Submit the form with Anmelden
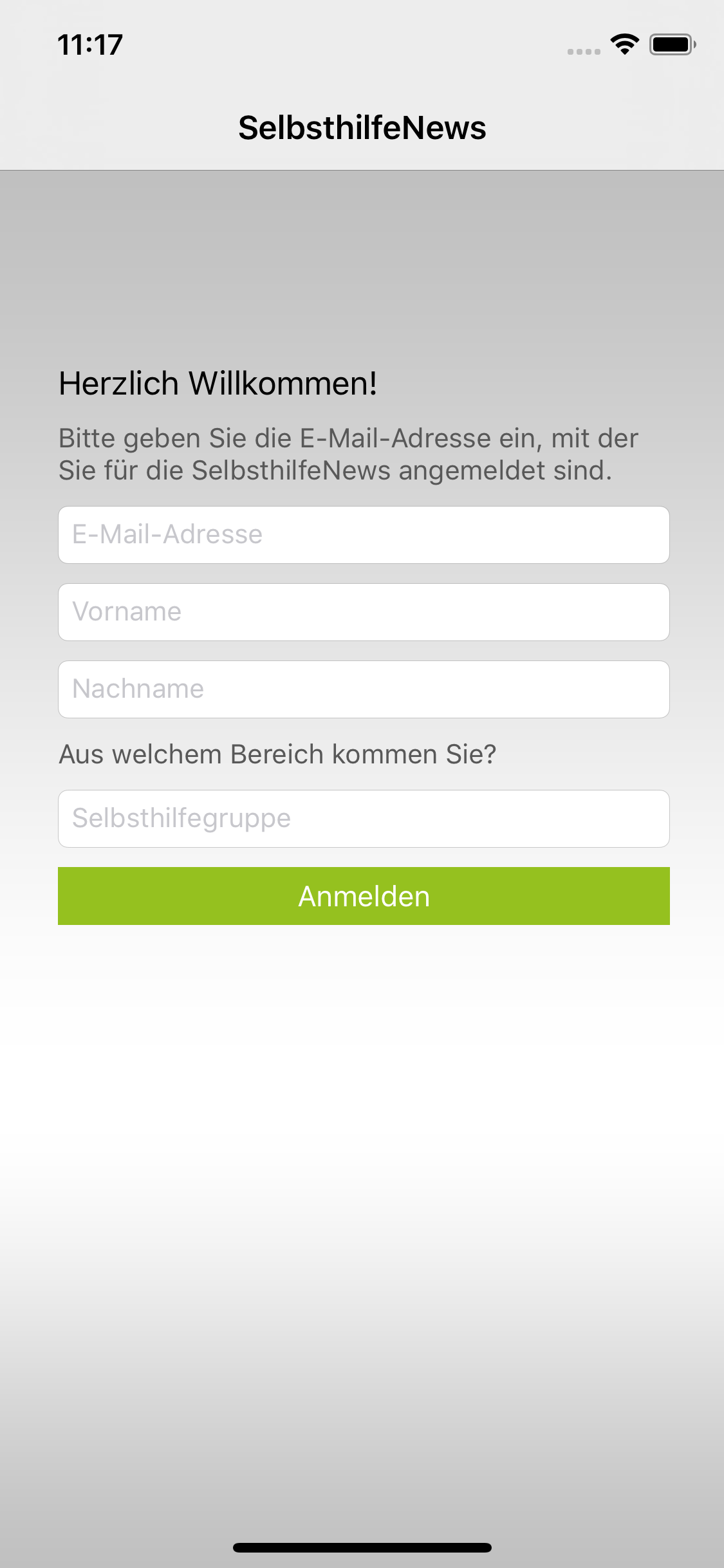Viewport: 724px width, 1568px height. pos(364,896)
